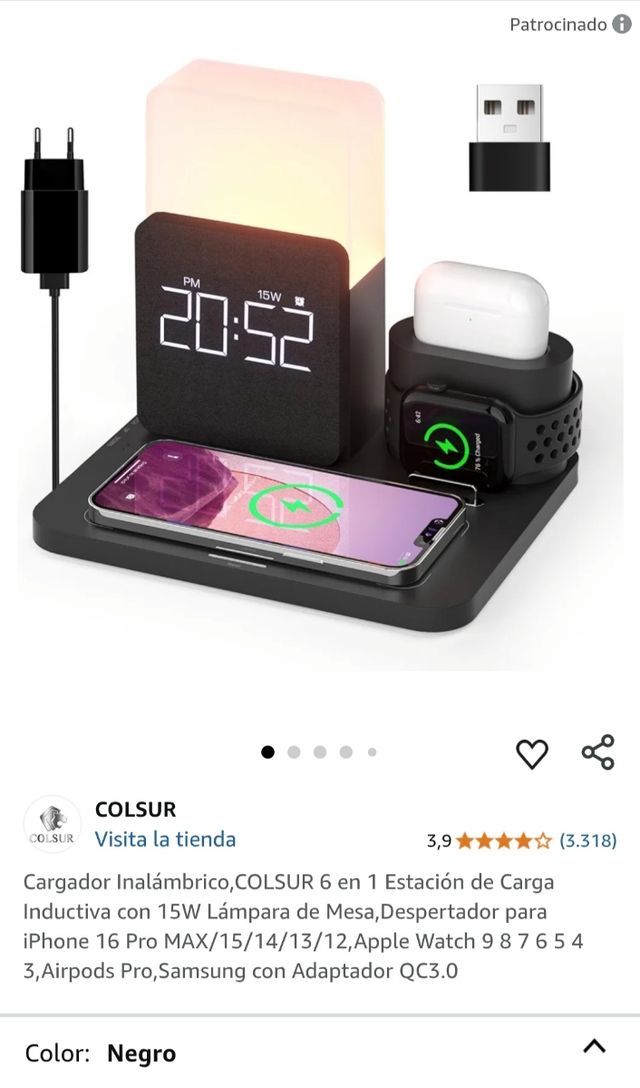The image size is (640, 1088).
Task: Share this product
Action: click(598, 753)
